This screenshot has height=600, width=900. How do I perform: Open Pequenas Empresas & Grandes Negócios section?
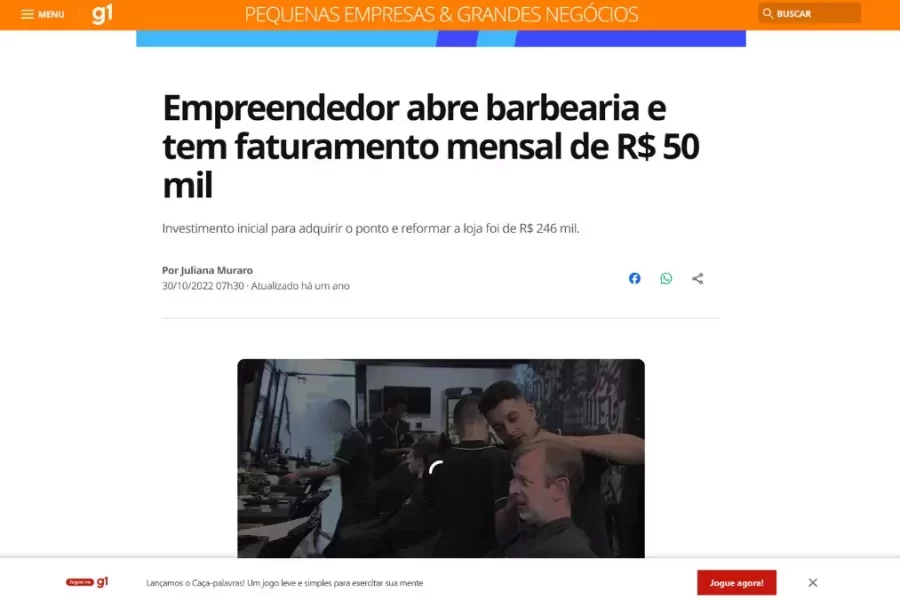pos(441,14)
